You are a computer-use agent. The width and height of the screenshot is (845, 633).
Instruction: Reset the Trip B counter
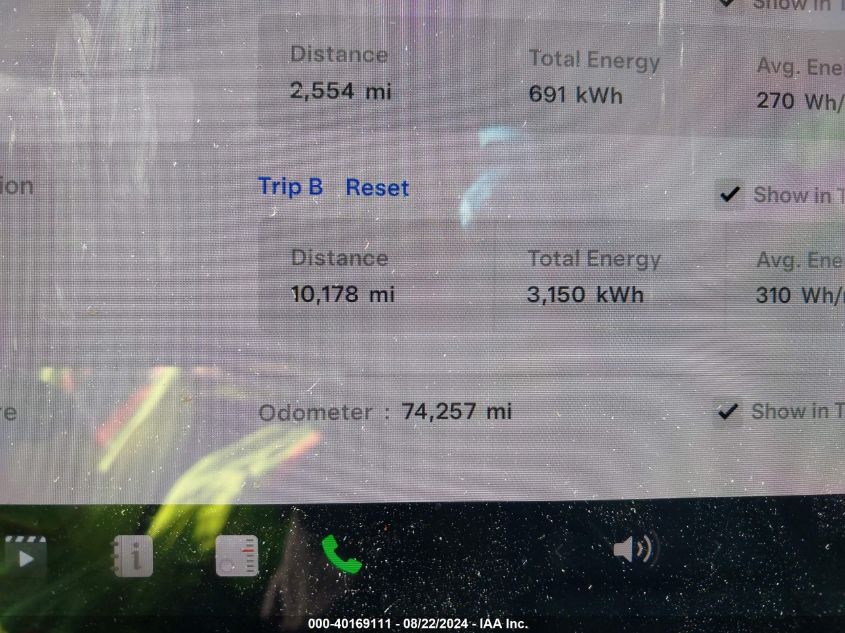coord(377,188)
